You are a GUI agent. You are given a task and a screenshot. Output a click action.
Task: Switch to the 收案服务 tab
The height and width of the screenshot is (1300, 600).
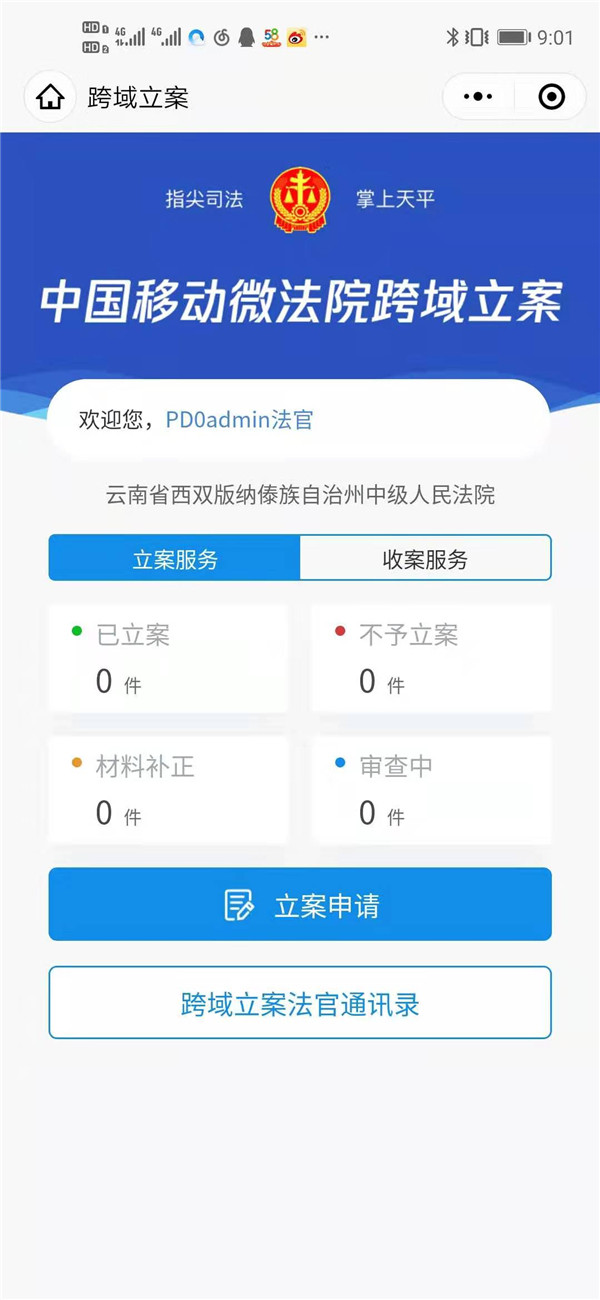pos(425,558)
